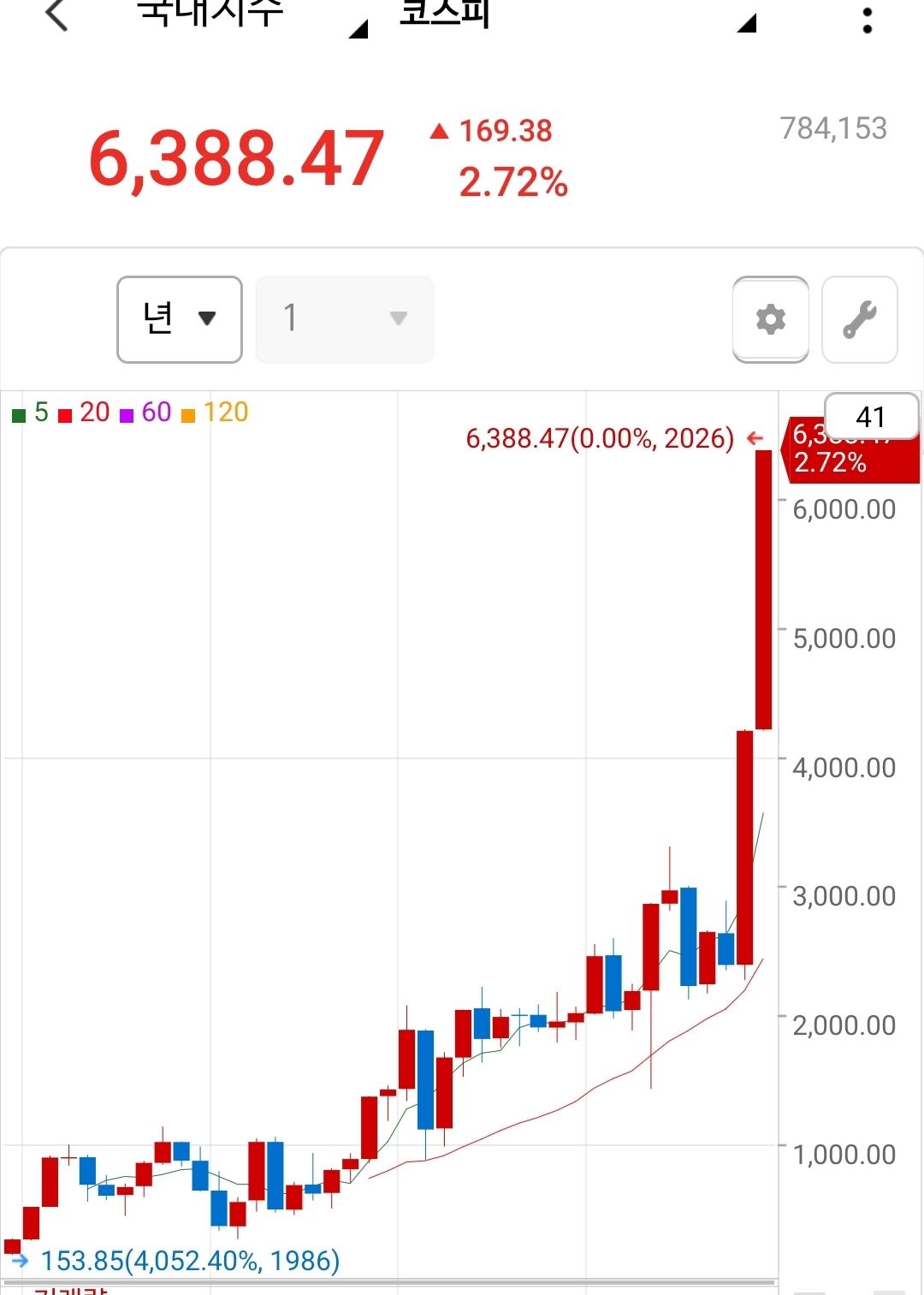Open chart tools via the wrench icon
The height and width of the screenshot is (1295, 924).
[x=859, y=318]
